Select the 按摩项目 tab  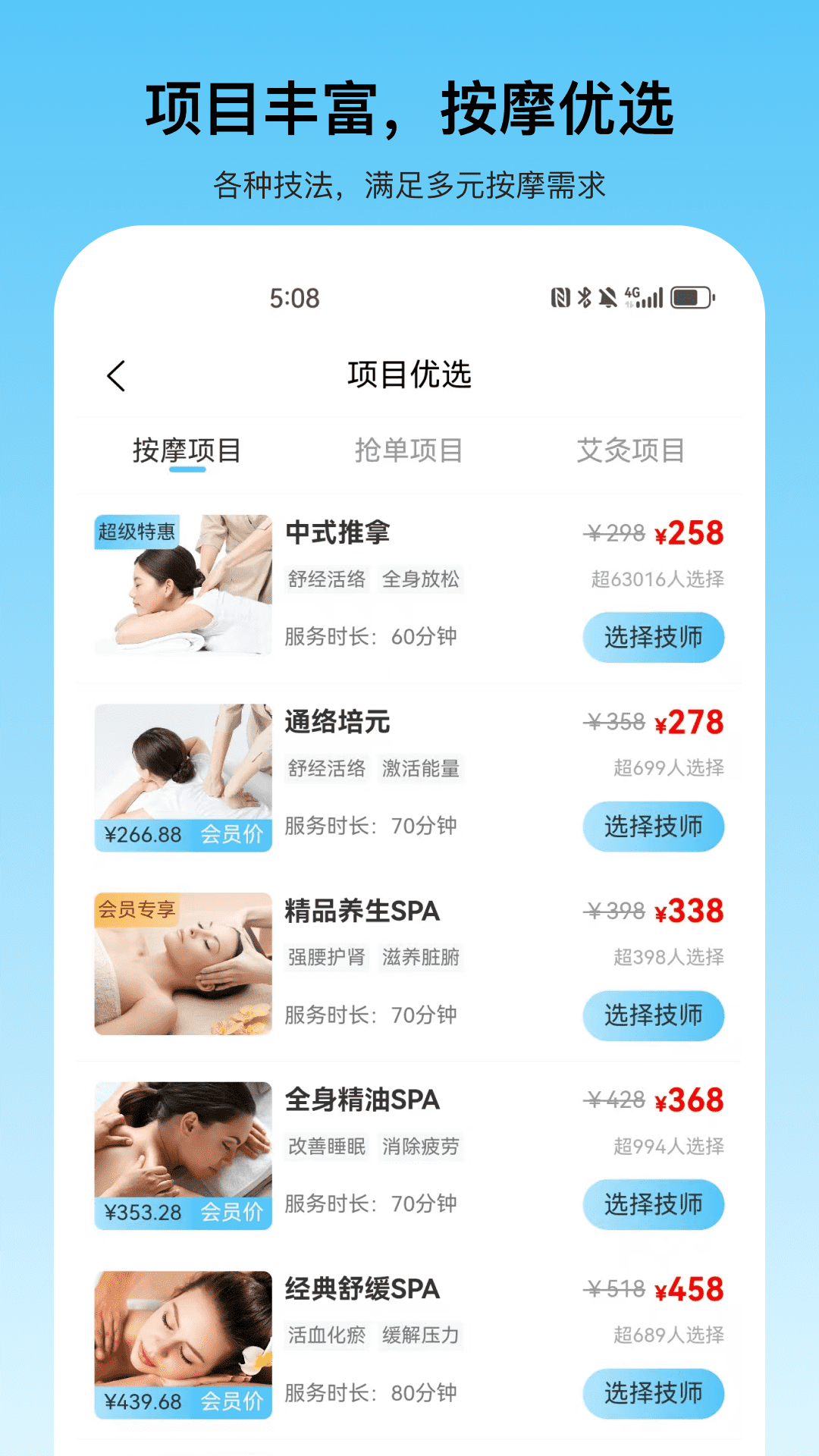[189, 448]
